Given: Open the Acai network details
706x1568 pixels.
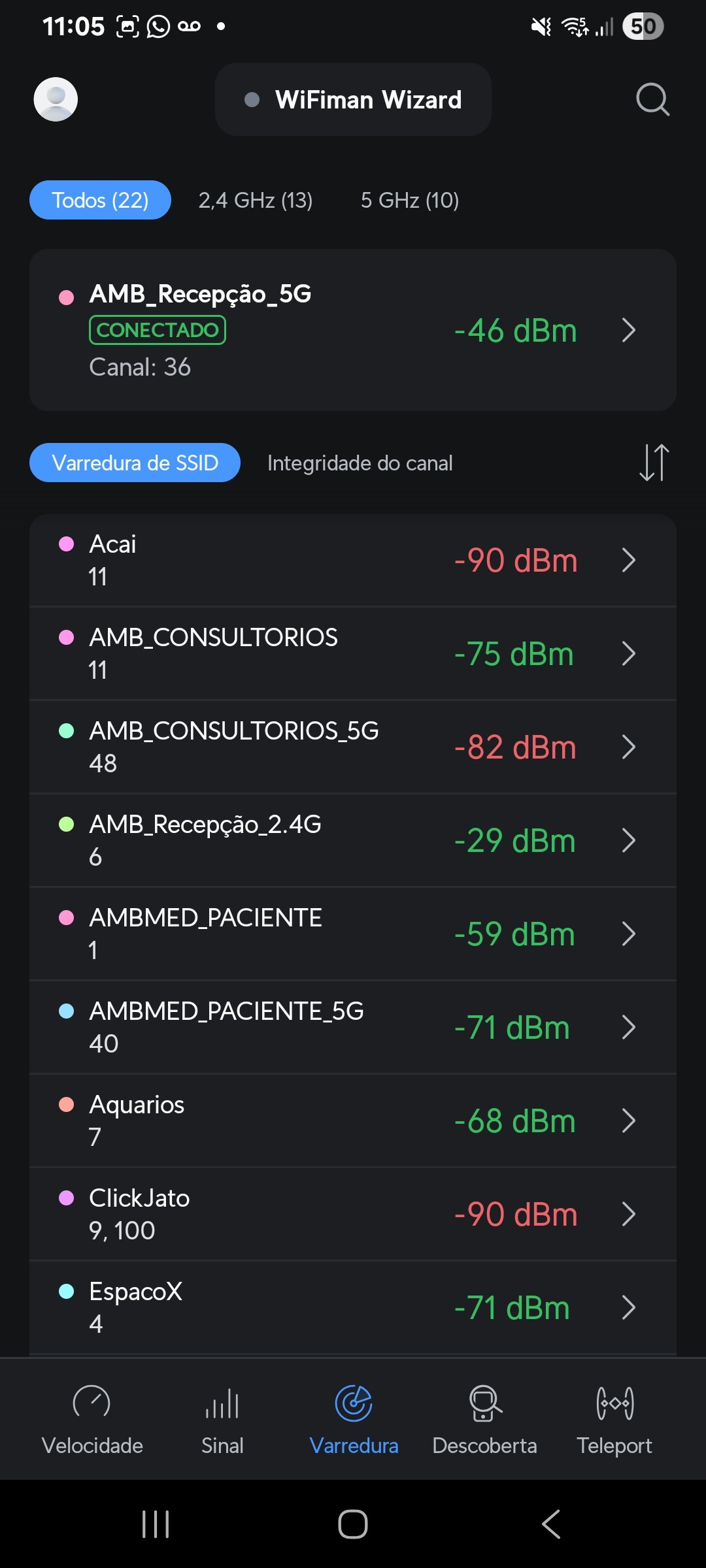Looking at the screenshot, I should pos(353,561).
